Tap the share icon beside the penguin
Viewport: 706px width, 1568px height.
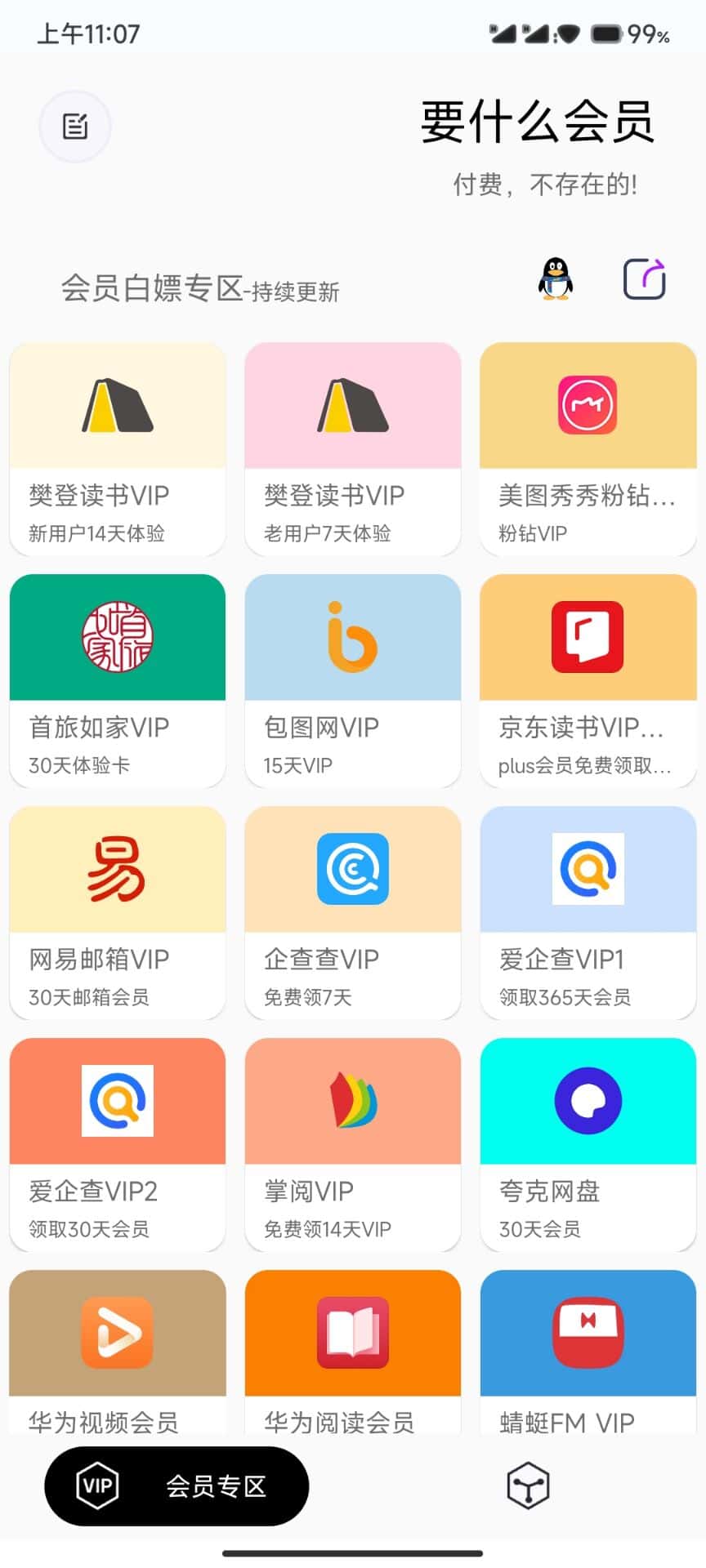645,279
